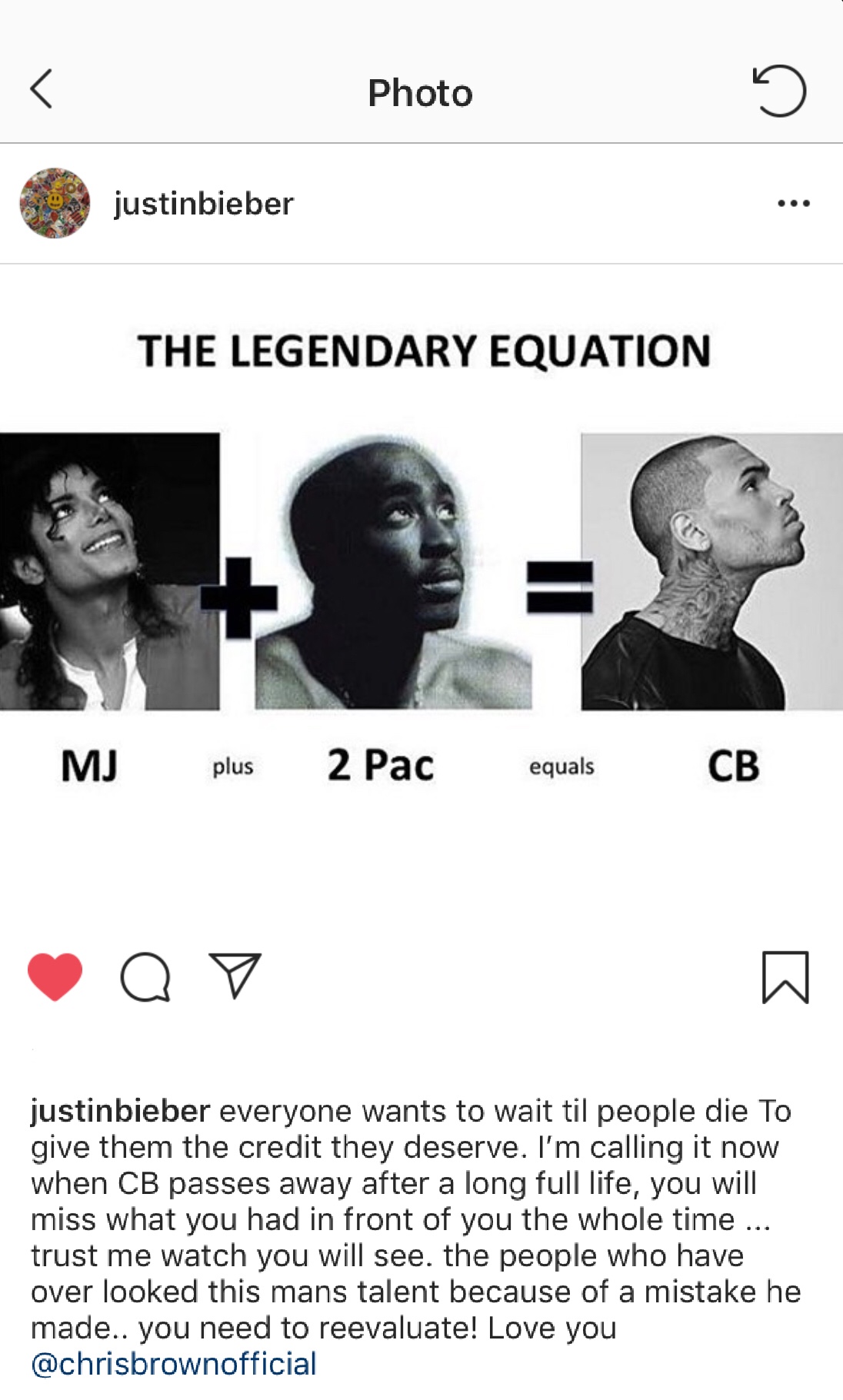Image resolution: width=843 pixels, height=1400 pixels.
Task: Share the post via the paper plane icon
Action: pos(235,976)
